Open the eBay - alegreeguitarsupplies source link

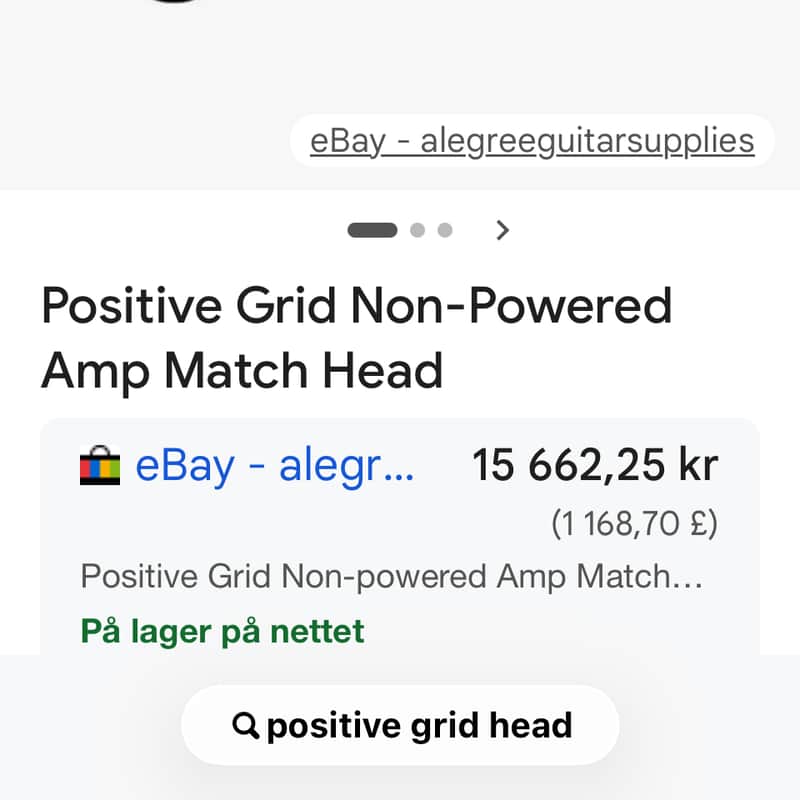(x=532, y=141)
